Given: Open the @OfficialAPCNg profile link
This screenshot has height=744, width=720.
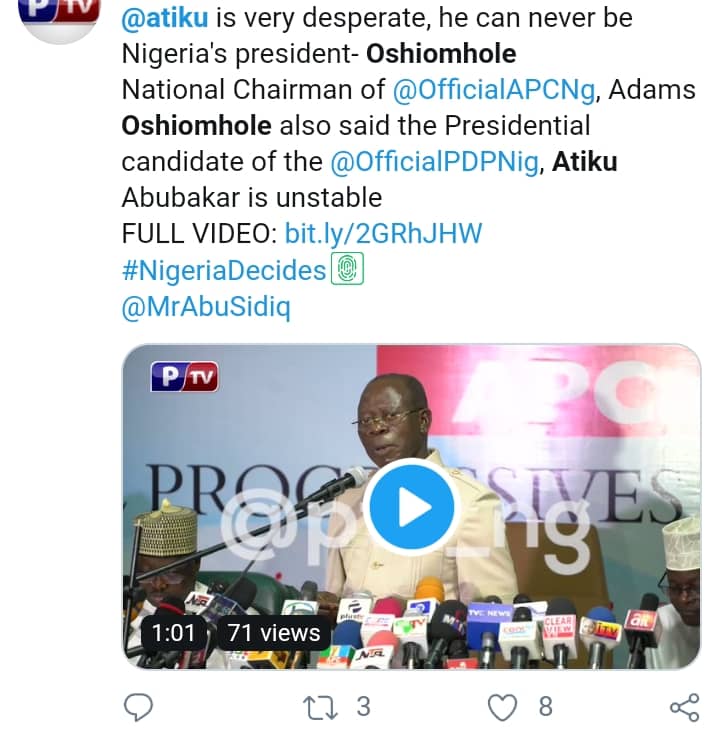Looking at the screenshot, I should click(x=495, y=90).
